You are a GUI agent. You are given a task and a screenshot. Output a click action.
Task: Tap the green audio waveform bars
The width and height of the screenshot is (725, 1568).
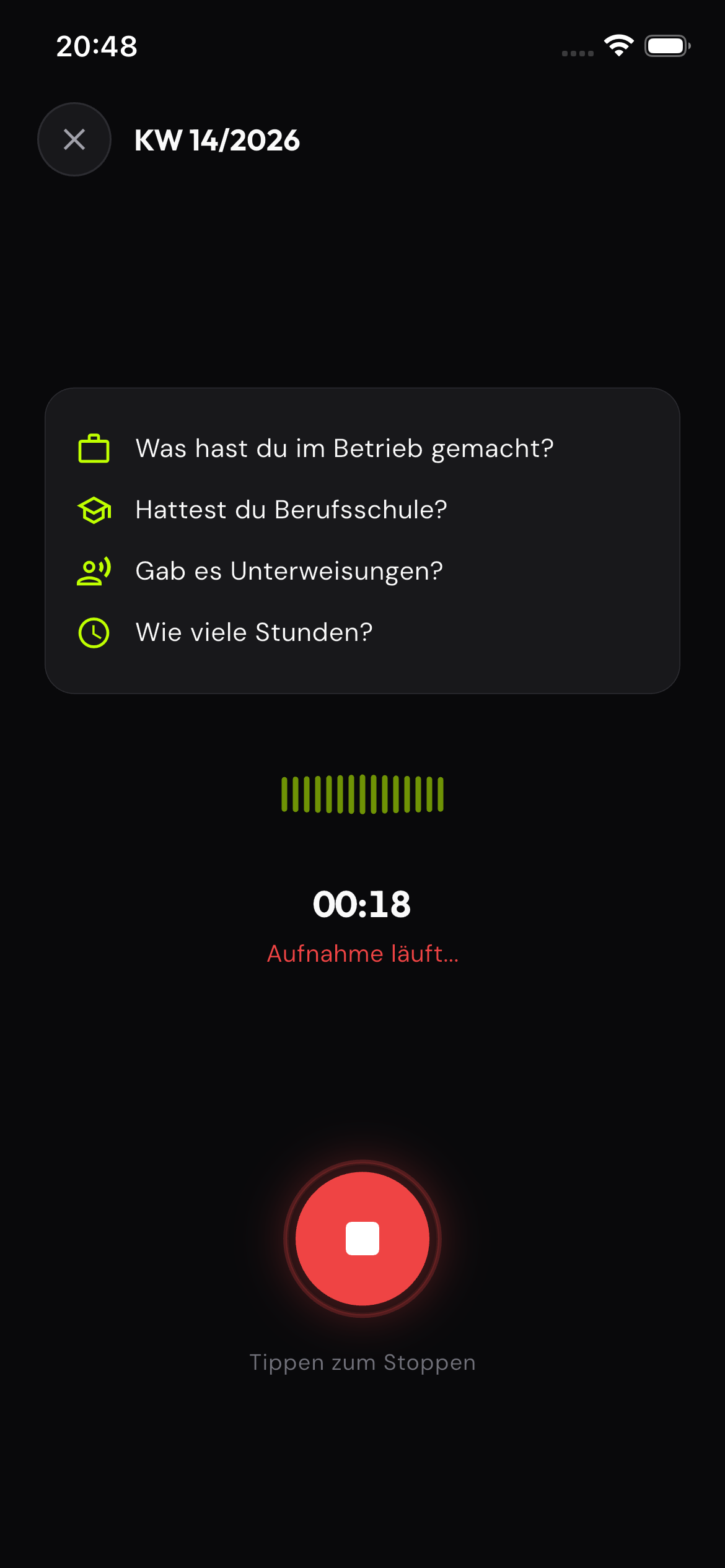(362, 795)
